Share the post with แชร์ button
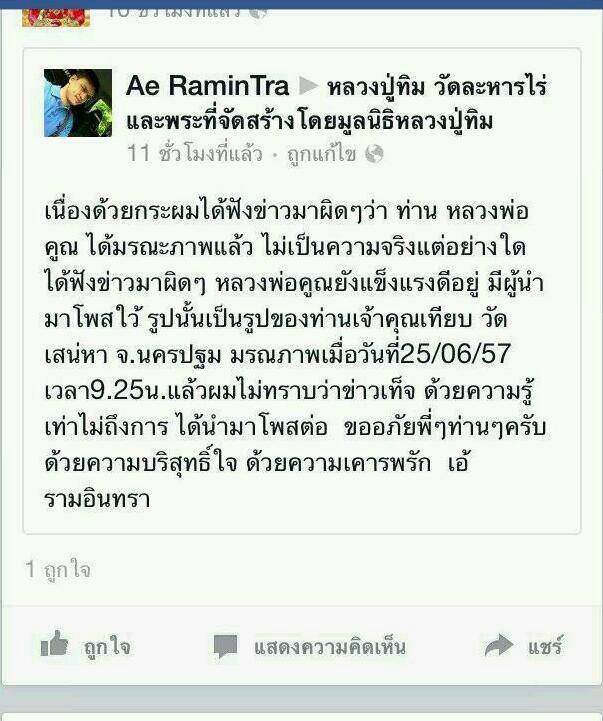 point(525,646)
